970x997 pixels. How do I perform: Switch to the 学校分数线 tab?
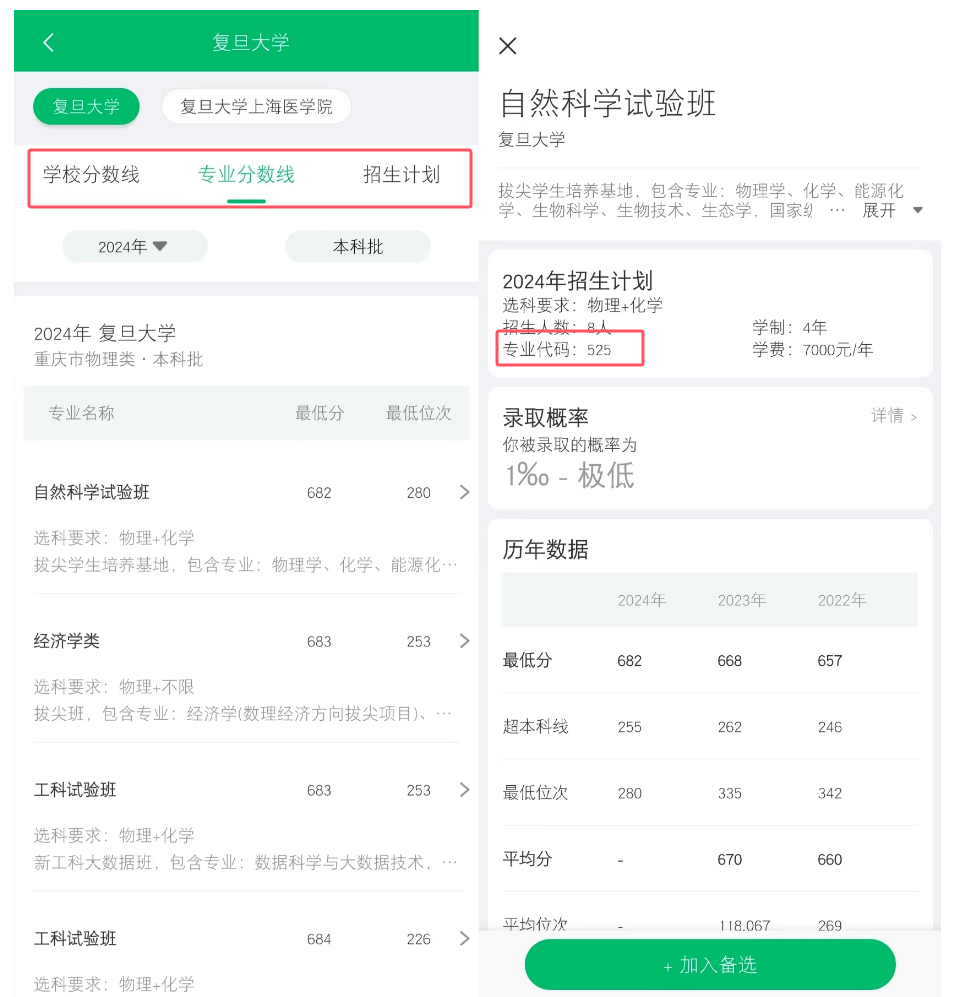pyautogui.click(x=91, y=175)
